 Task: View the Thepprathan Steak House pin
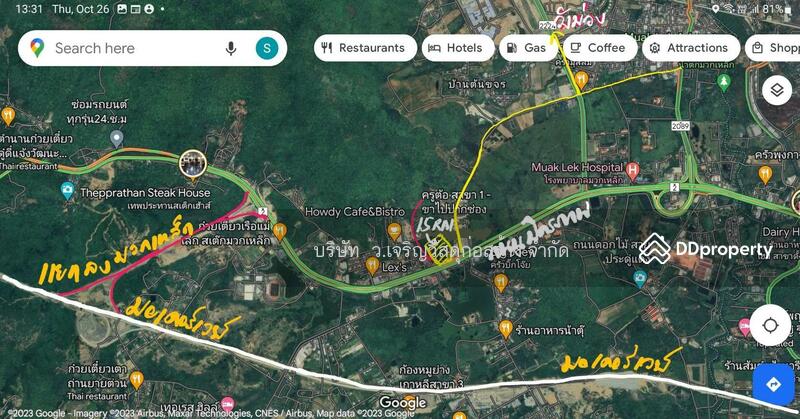point(67,191)
